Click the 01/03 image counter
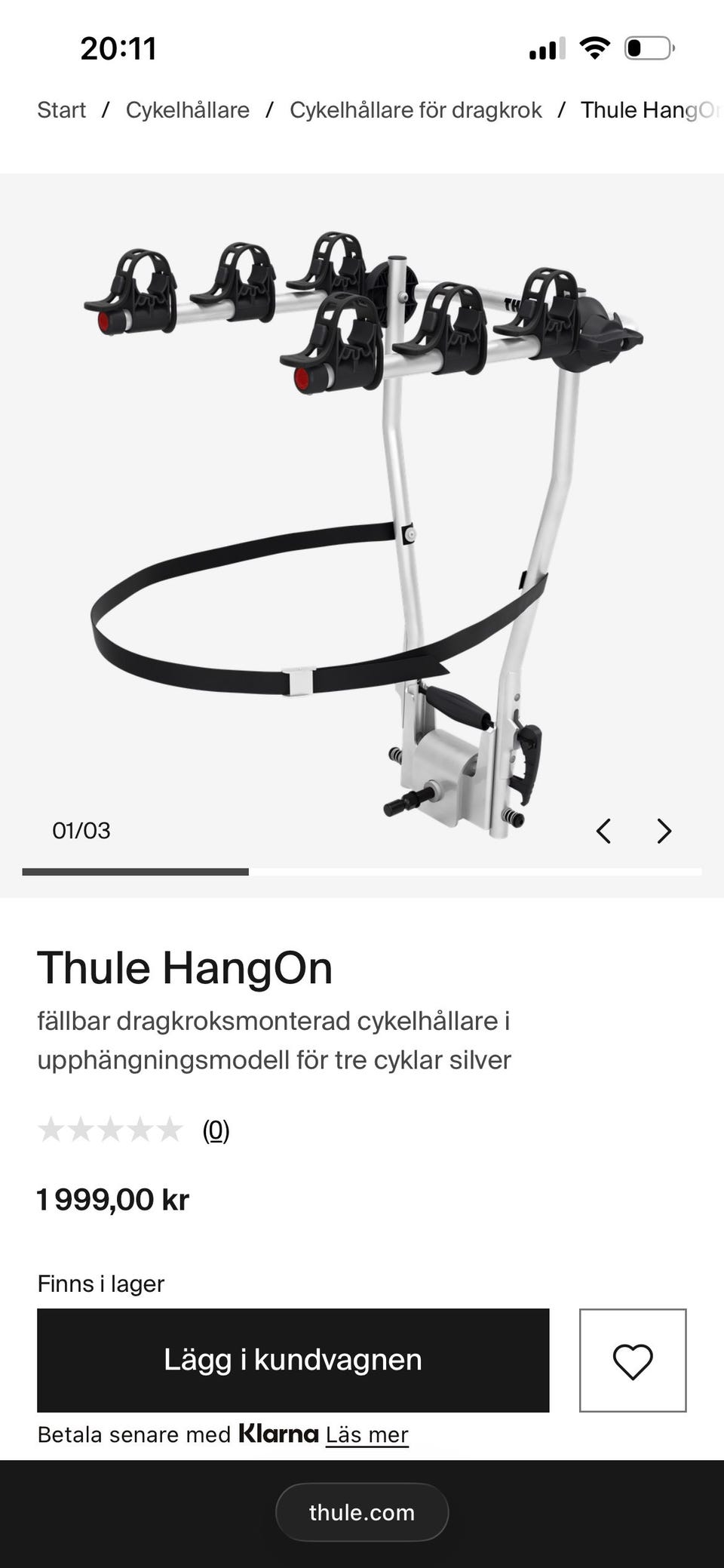 80,830
